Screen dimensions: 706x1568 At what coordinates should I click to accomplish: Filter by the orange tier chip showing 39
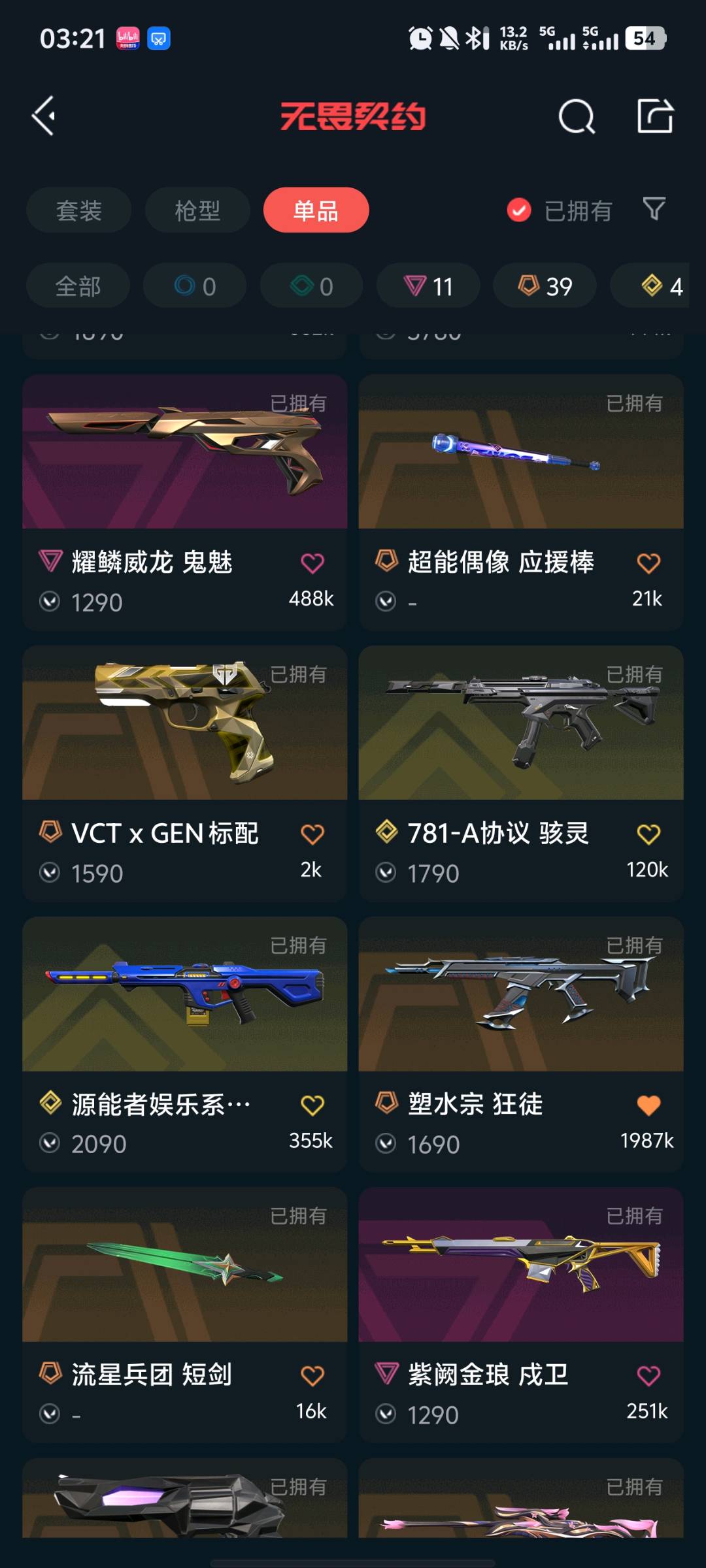tap(545, 286)
